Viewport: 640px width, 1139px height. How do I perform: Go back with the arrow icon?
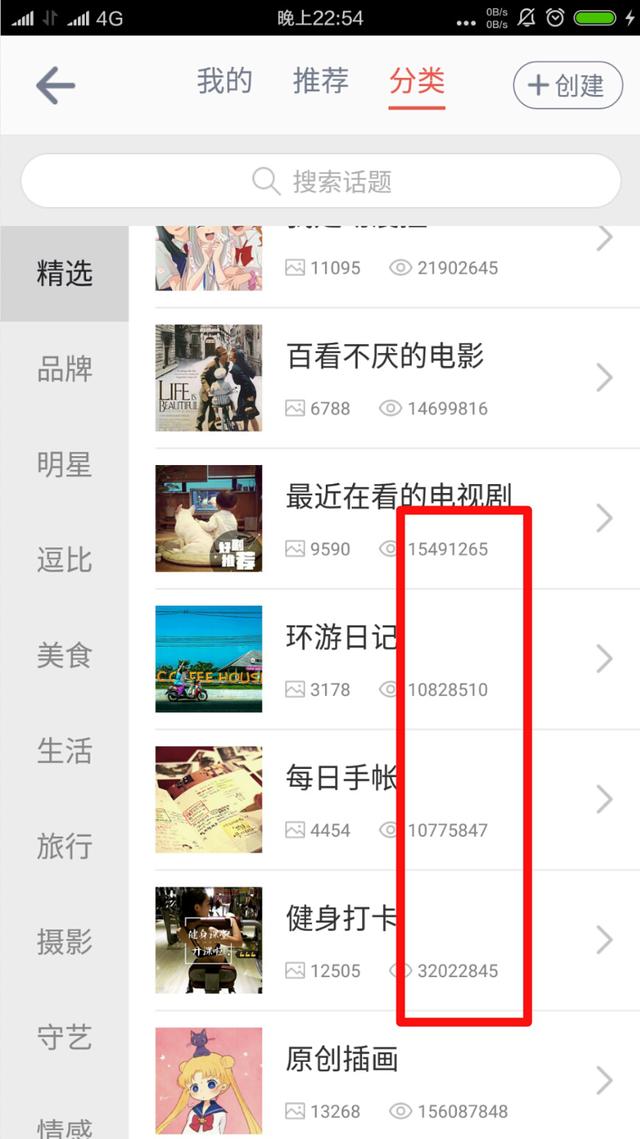(55, 86)
